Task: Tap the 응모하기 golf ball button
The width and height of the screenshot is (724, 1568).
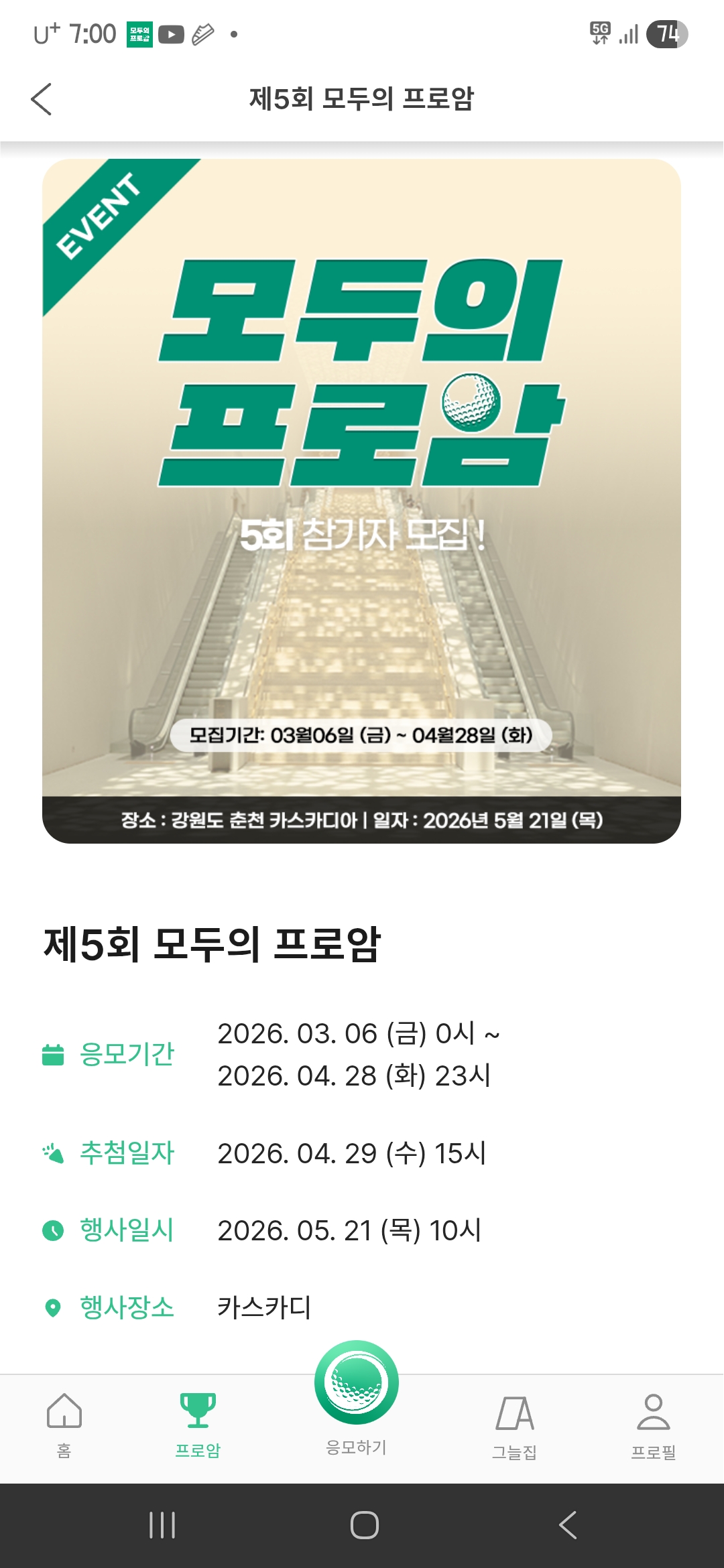Action: pos(357,1383)
